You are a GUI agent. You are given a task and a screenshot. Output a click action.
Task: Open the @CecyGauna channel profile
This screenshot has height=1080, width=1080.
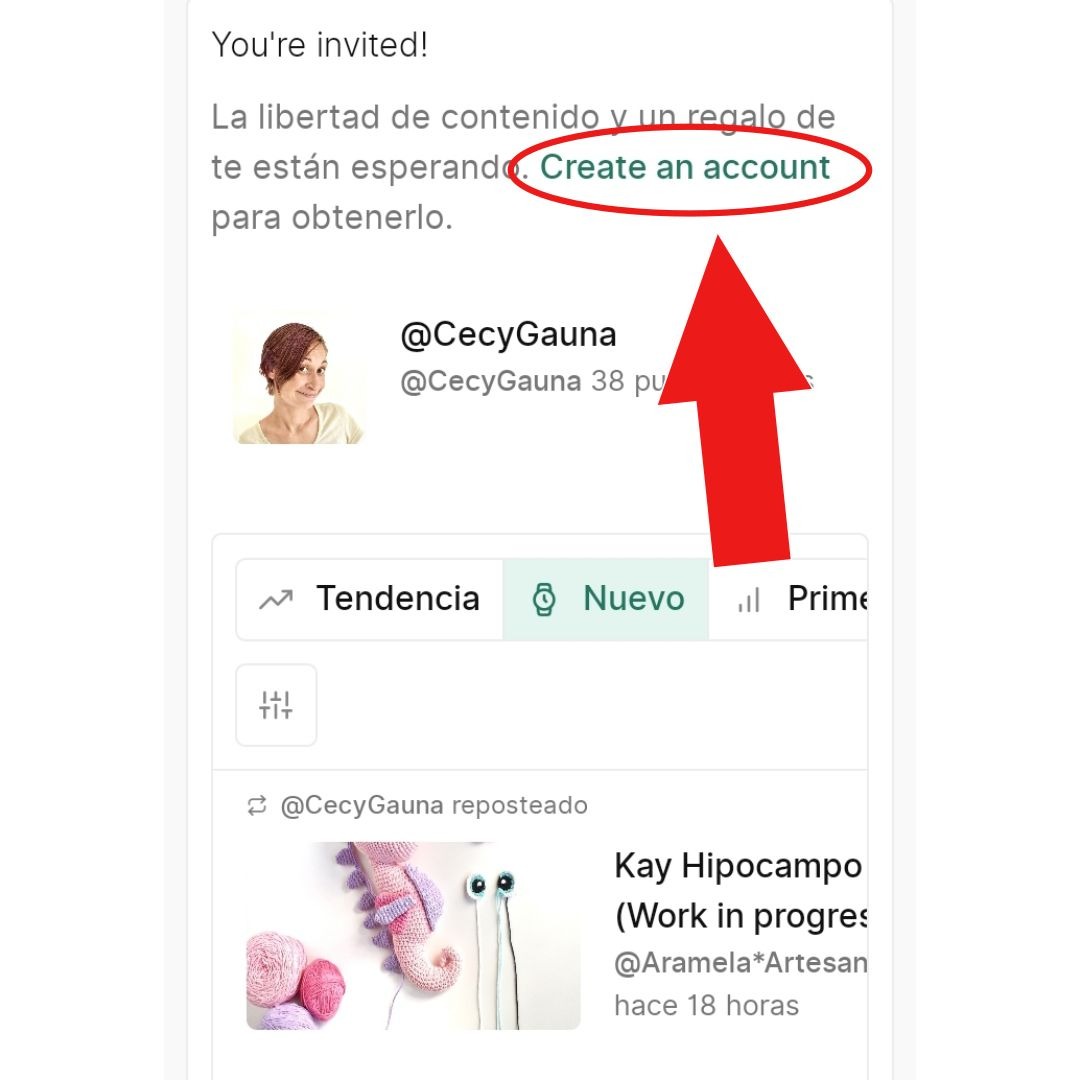pos(508,335)
